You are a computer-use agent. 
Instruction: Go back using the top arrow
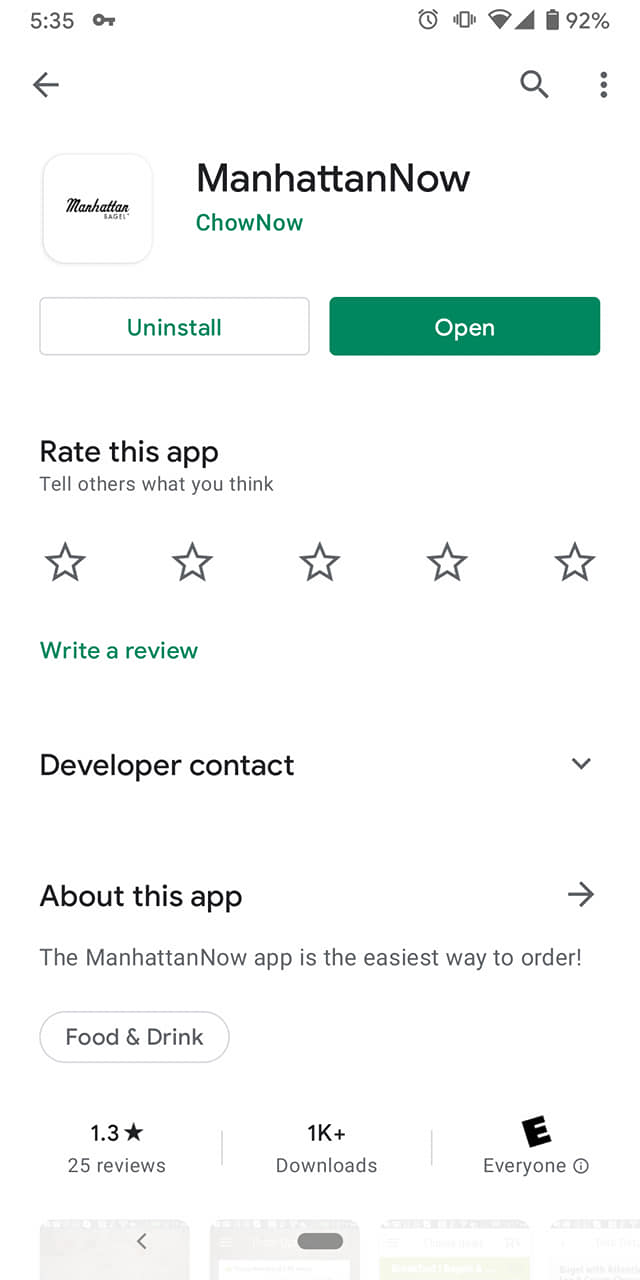click(x=46, y=85)
